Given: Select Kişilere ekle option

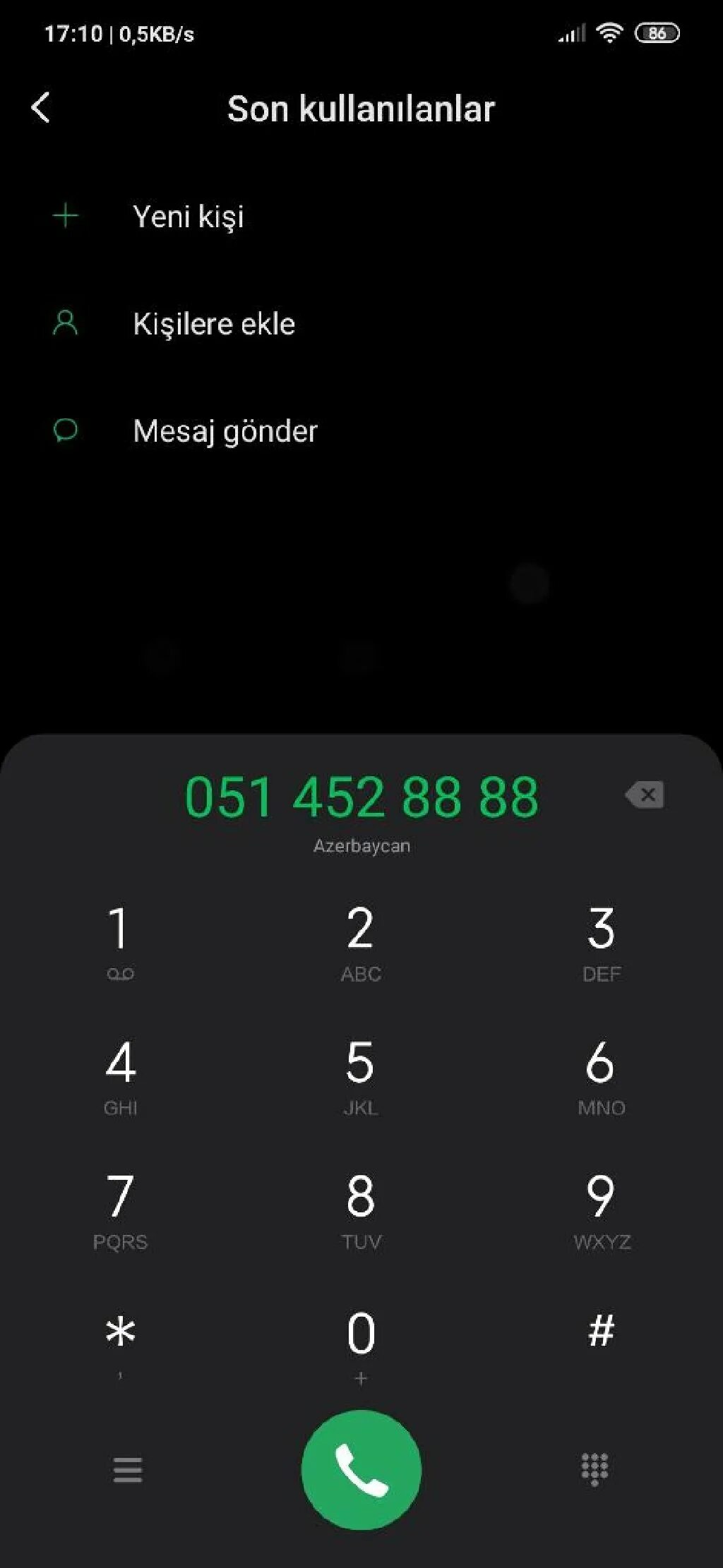Looking at the screenshot, I should 213,324.
